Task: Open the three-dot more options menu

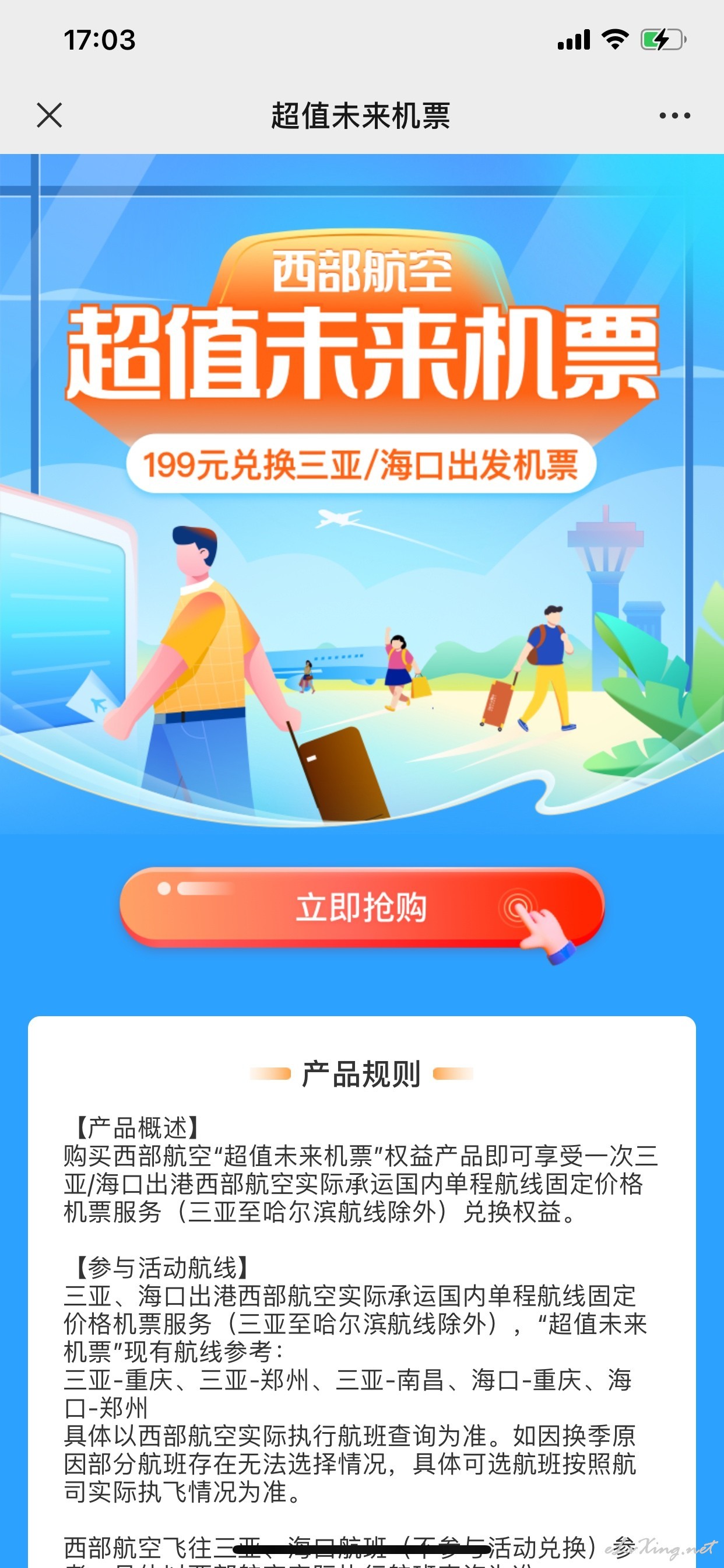Action: click(x=674, y=115)
